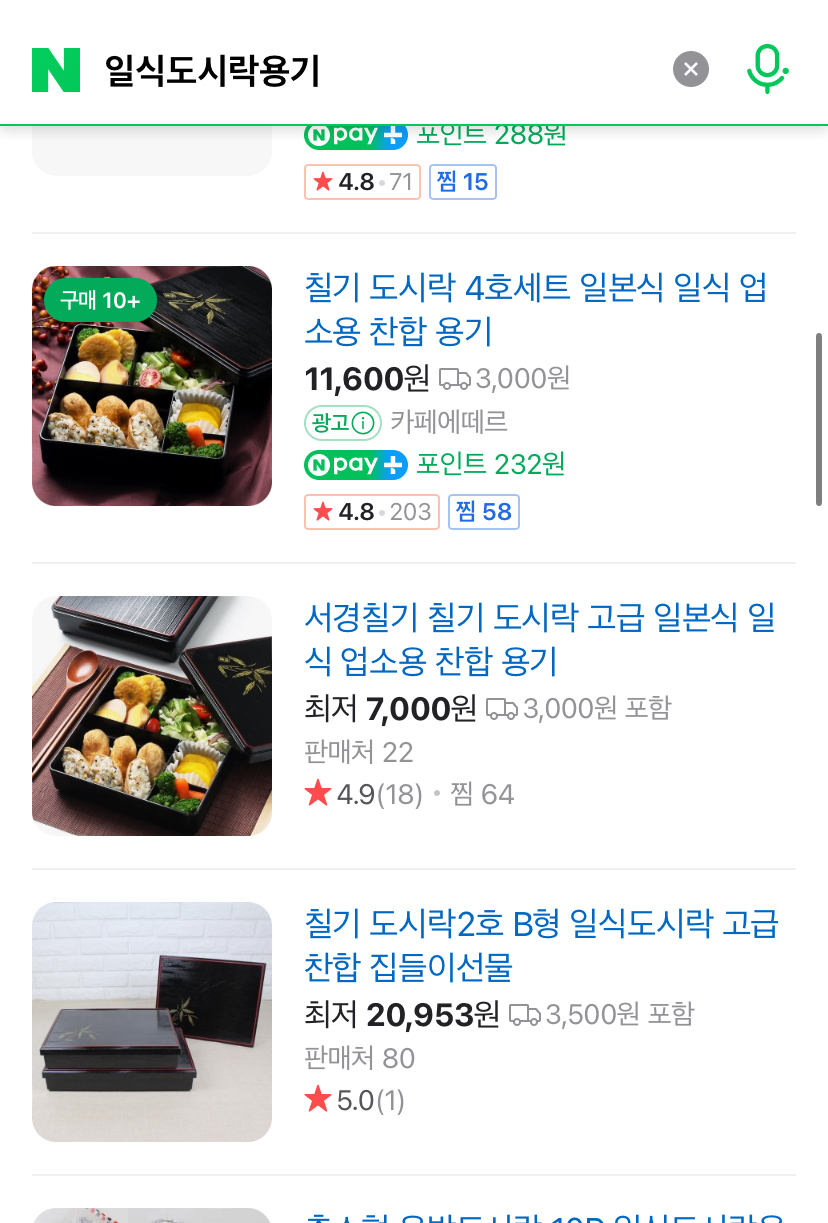Image resolution: width=828 pixels, height=1223 pixels.
Task: View the 도시락2호 B형 product image
Action: (x=152, y=1022)
